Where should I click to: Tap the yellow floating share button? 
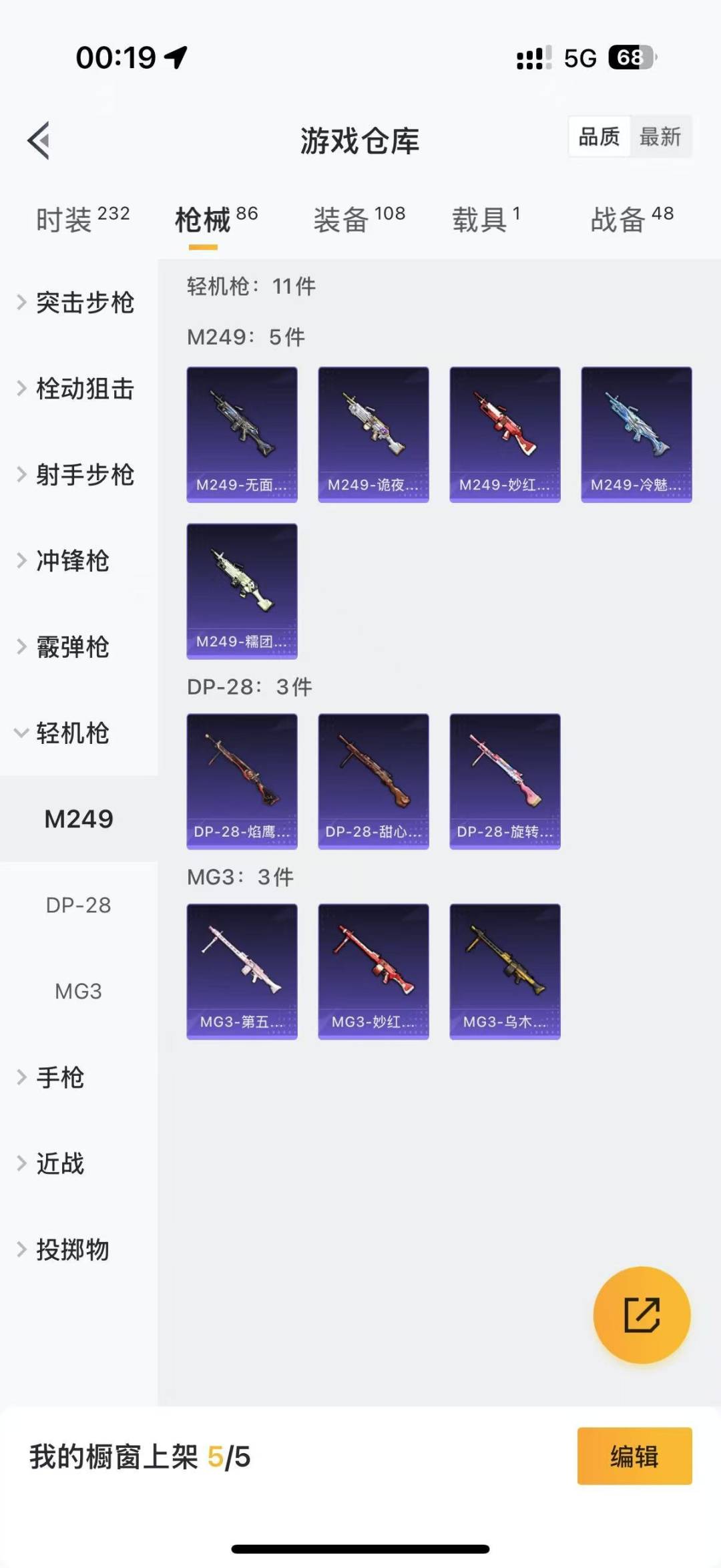(642, 1315)
